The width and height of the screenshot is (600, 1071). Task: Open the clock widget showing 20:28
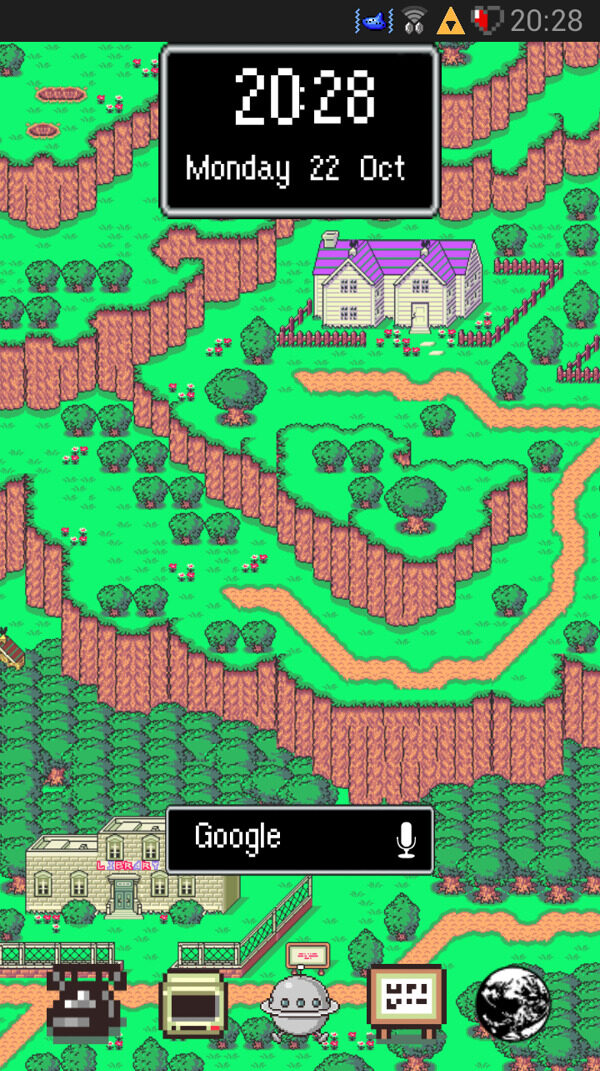(300, 130)
